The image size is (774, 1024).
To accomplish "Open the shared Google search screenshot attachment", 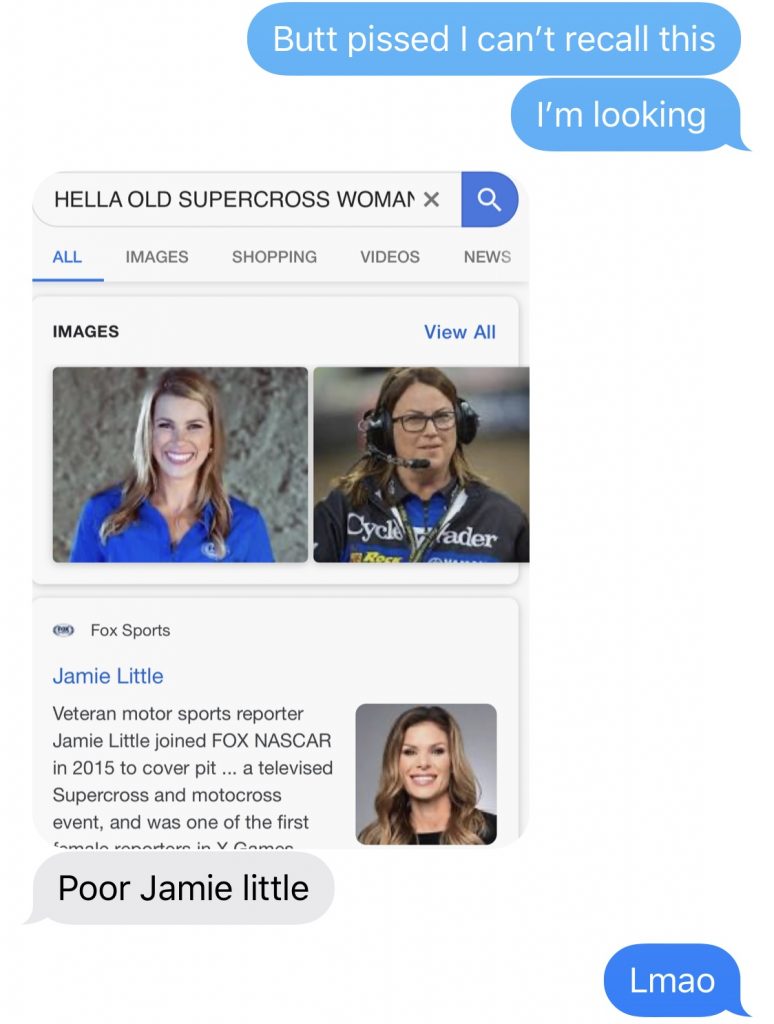I will (x=280, y=508).
